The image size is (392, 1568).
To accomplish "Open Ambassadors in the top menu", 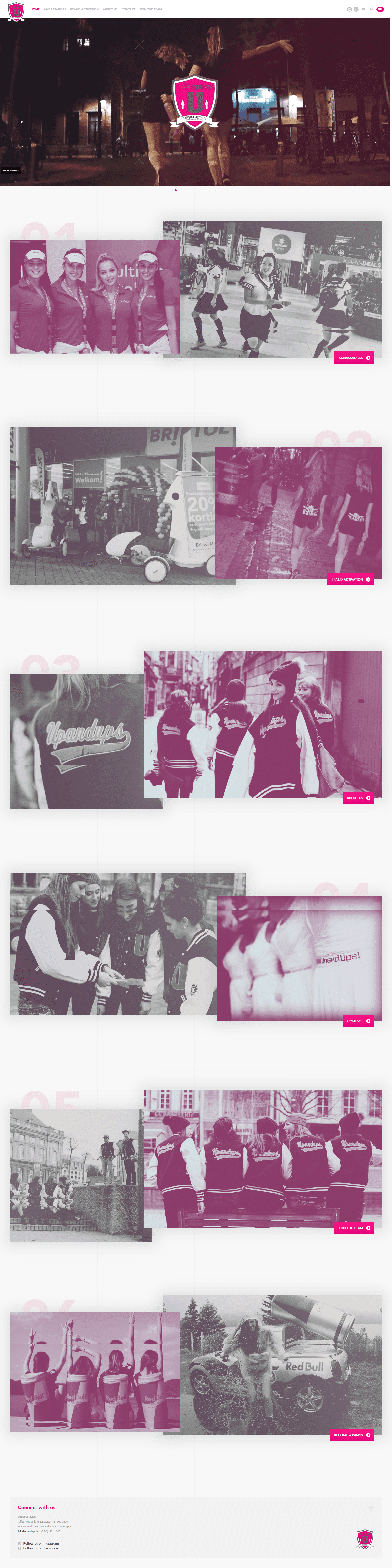I will pos(55,9).
